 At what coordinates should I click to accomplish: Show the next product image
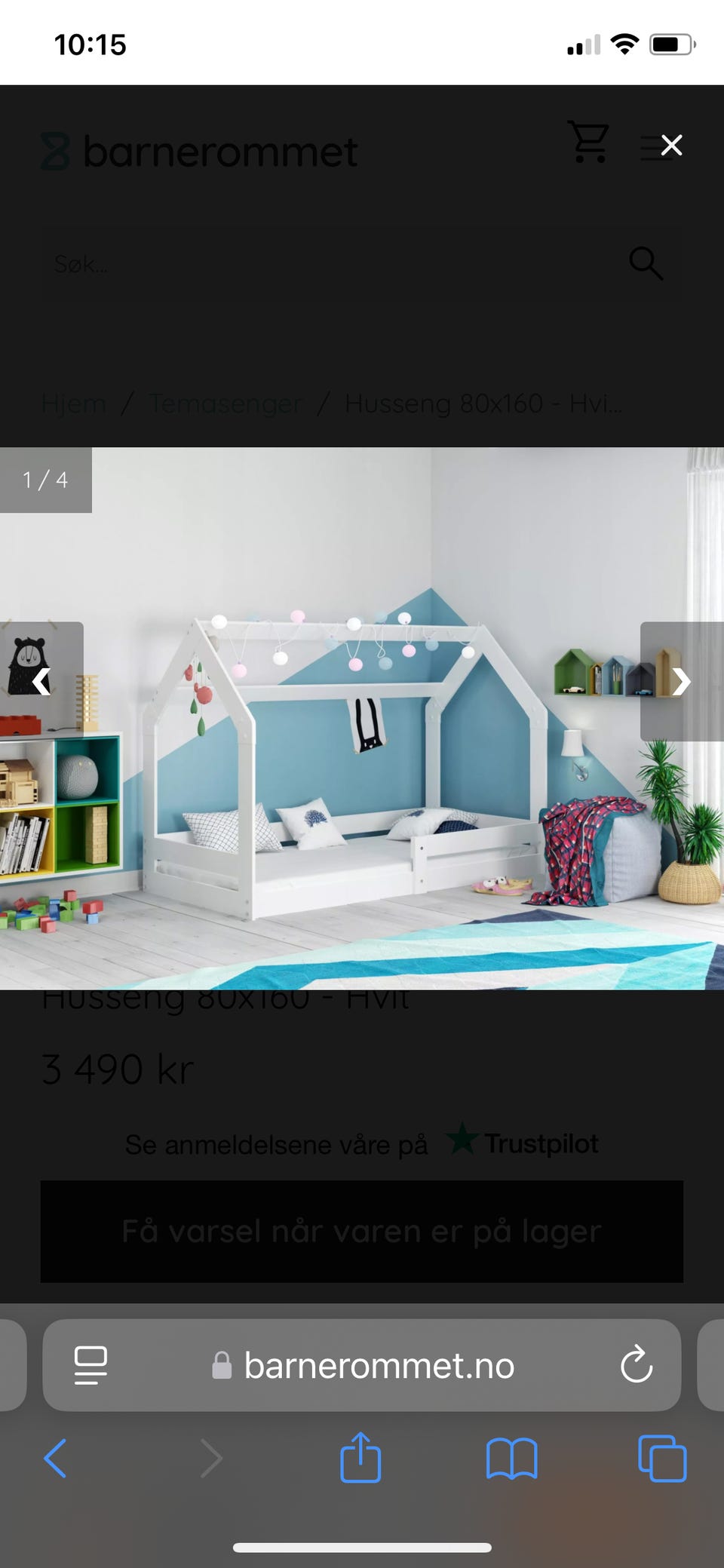(682, 681)
